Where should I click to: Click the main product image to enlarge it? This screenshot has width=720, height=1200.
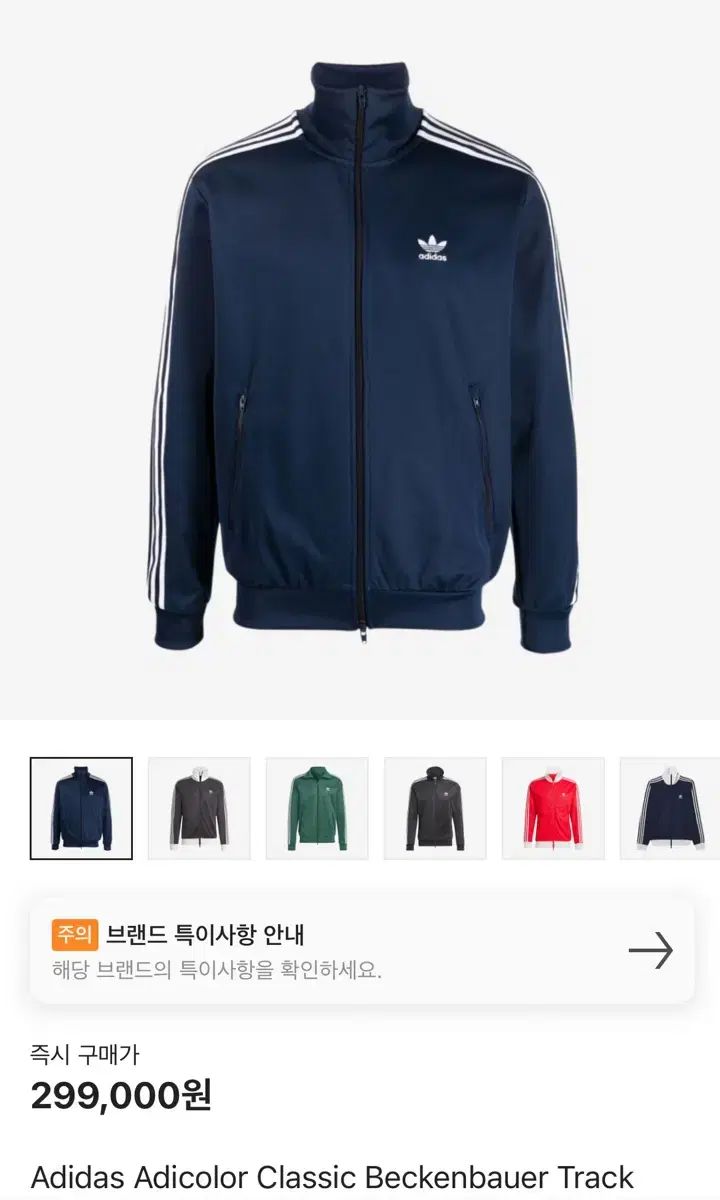coord(360,360)
